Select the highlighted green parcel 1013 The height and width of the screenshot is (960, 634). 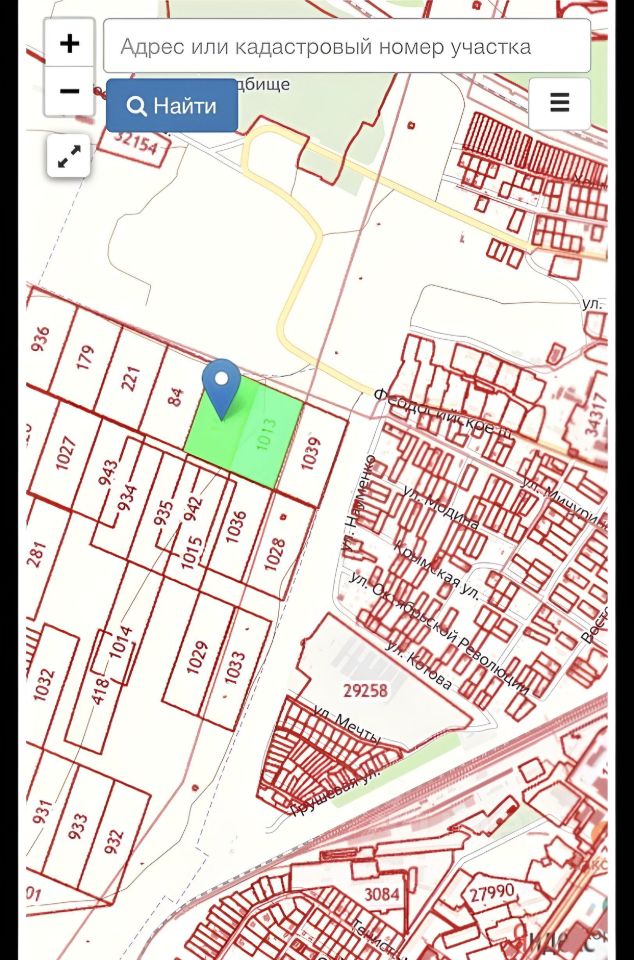point(262,438)
